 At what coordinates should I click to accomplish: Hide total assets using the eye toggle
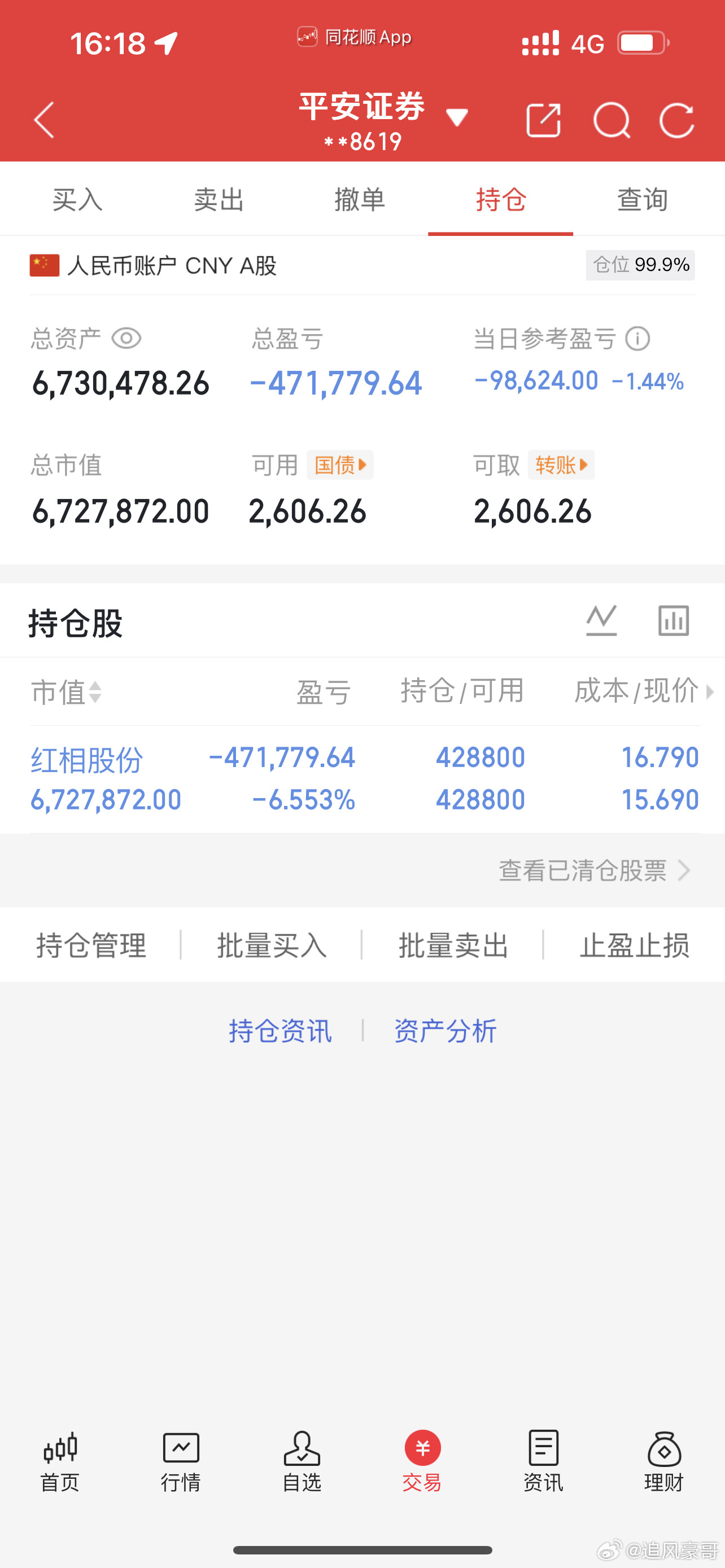[x=126, y=339]
